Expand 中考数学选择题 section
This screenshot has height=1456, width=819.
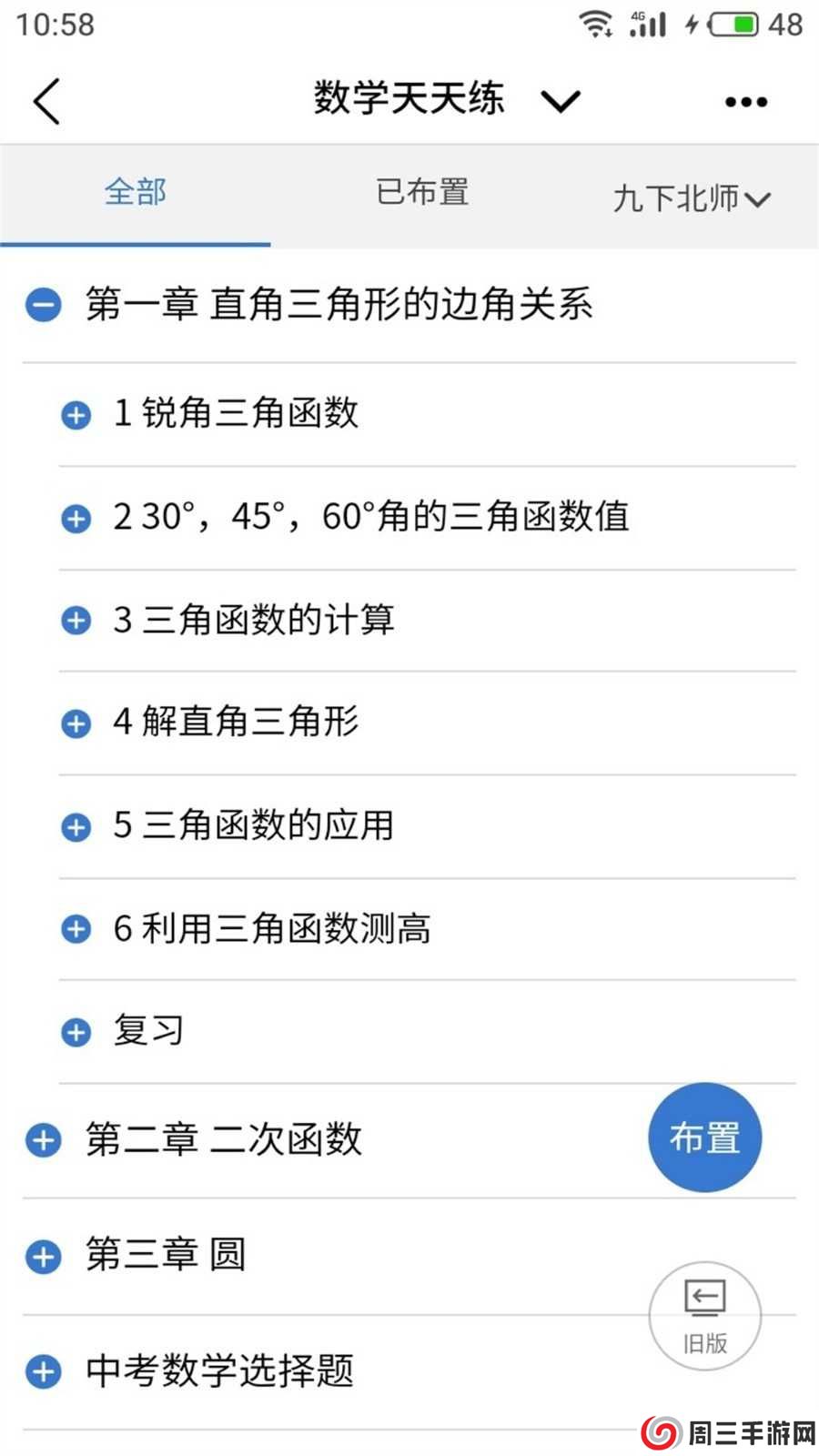[42, 1372]
